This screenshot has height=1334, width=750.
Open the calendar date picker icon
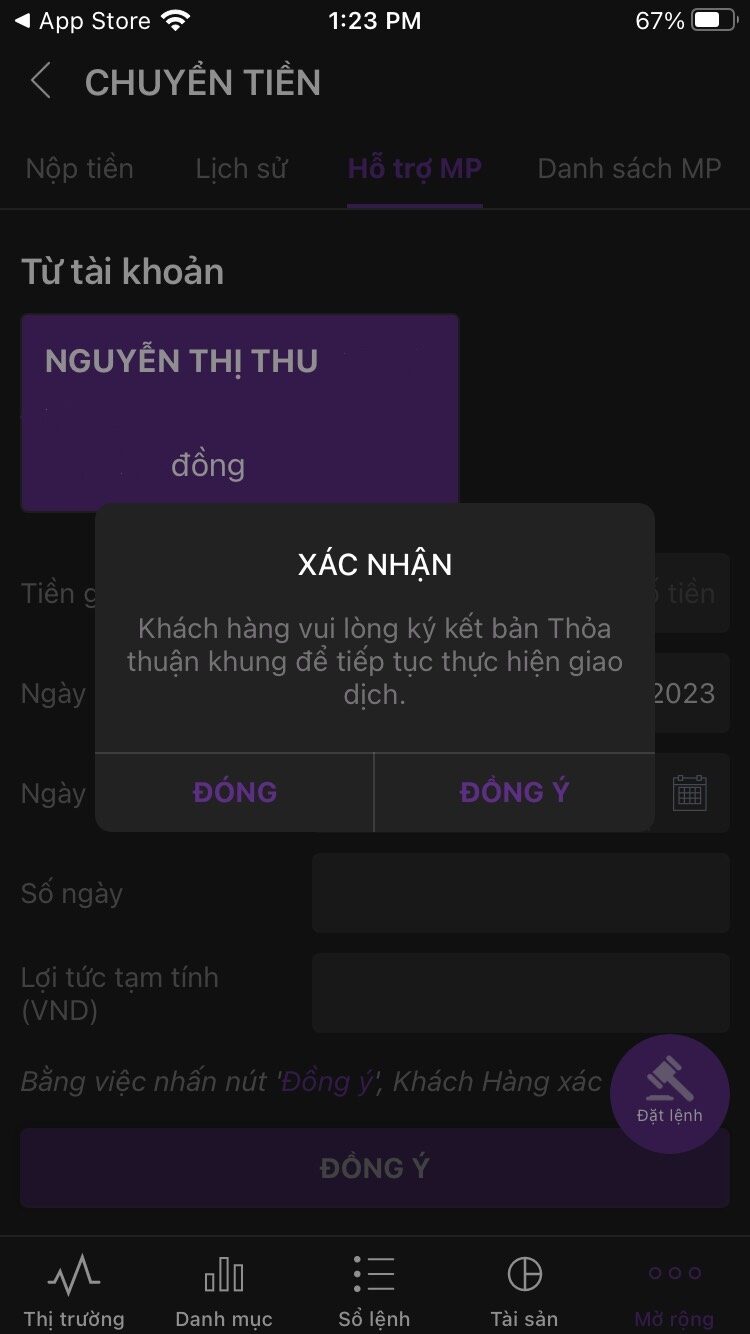point(690,792)
